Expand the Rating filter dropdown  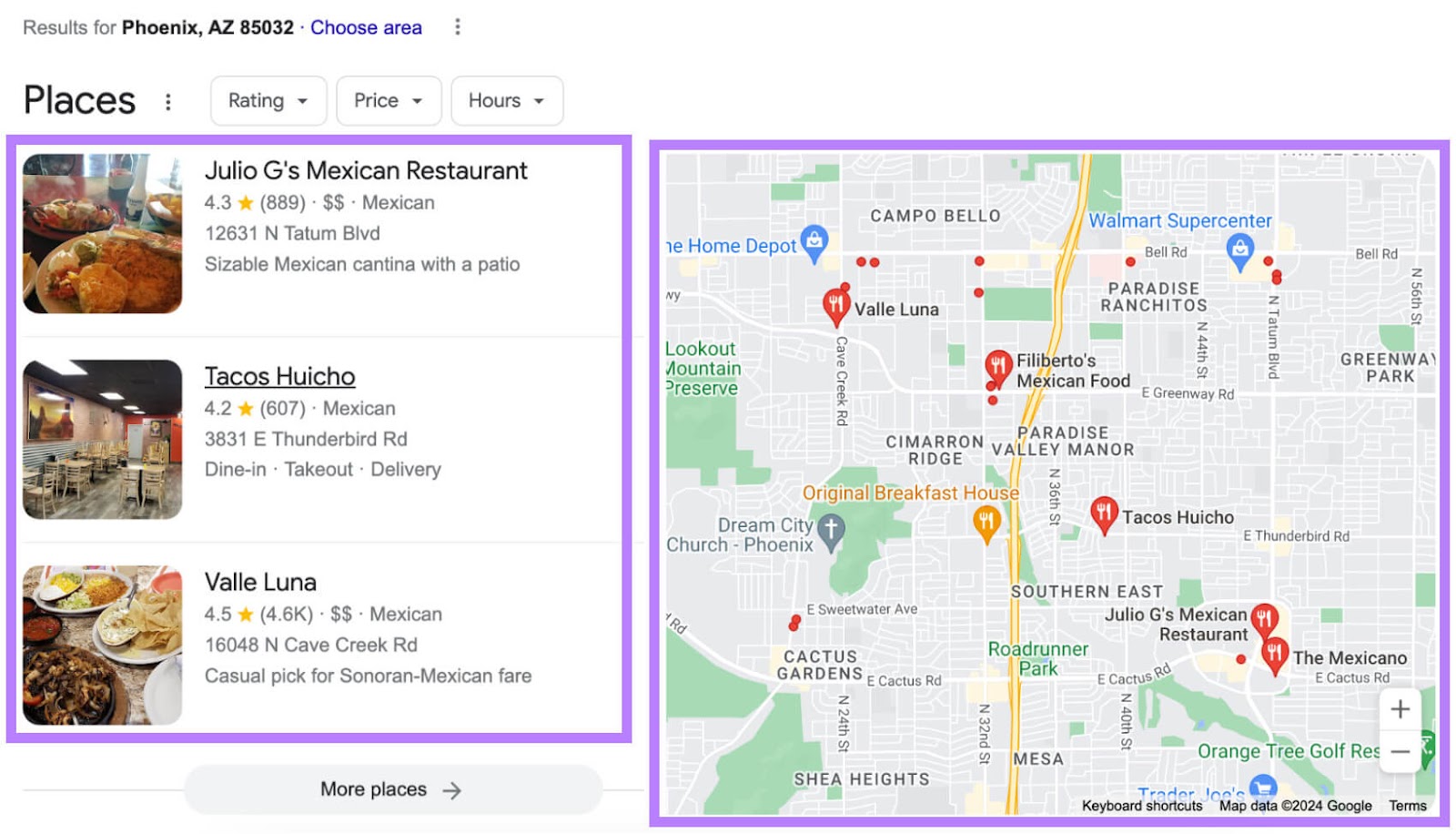pyautogui.click(x=268, y=101)
